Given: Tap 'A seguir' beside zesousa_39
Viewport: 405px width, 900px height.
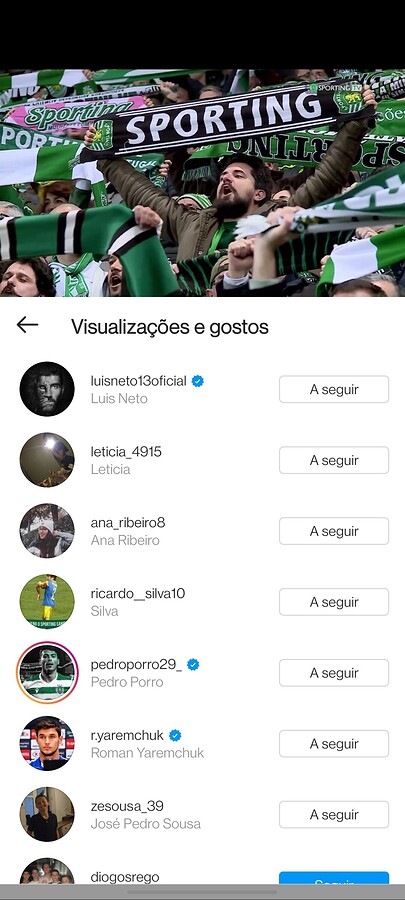Looking at the screenshot, I should tap(334, 814).
